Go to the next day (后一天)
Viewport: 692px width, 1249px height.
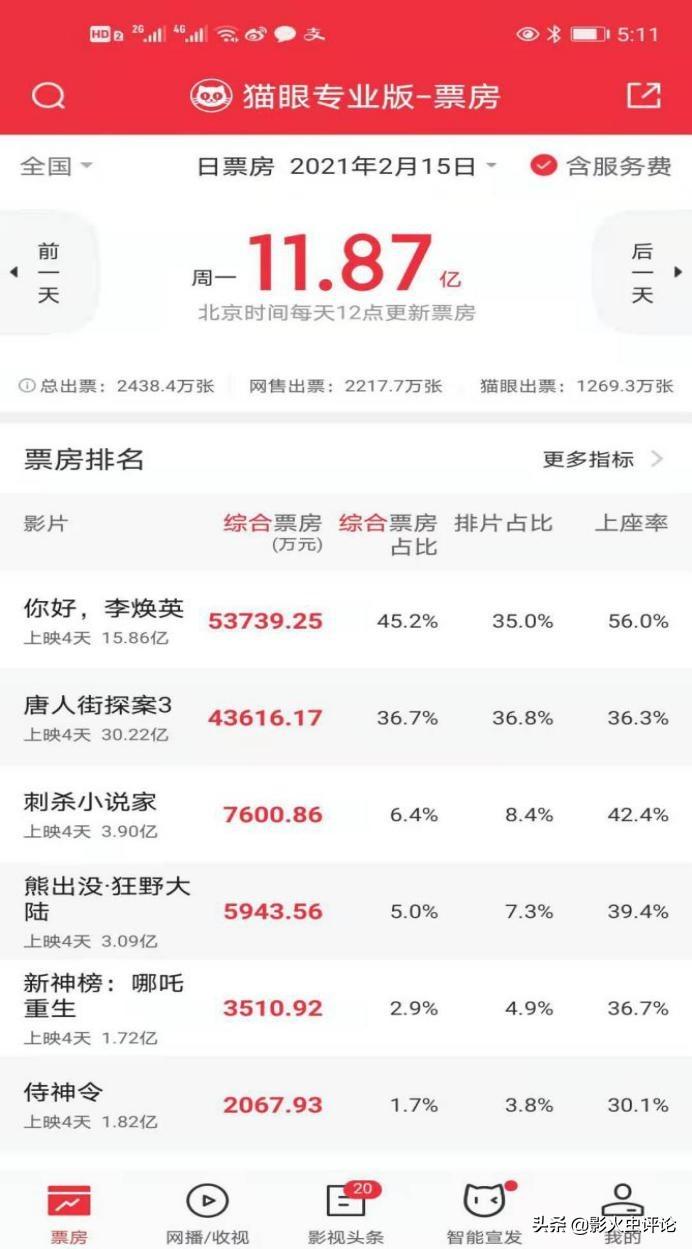[644, 272]
